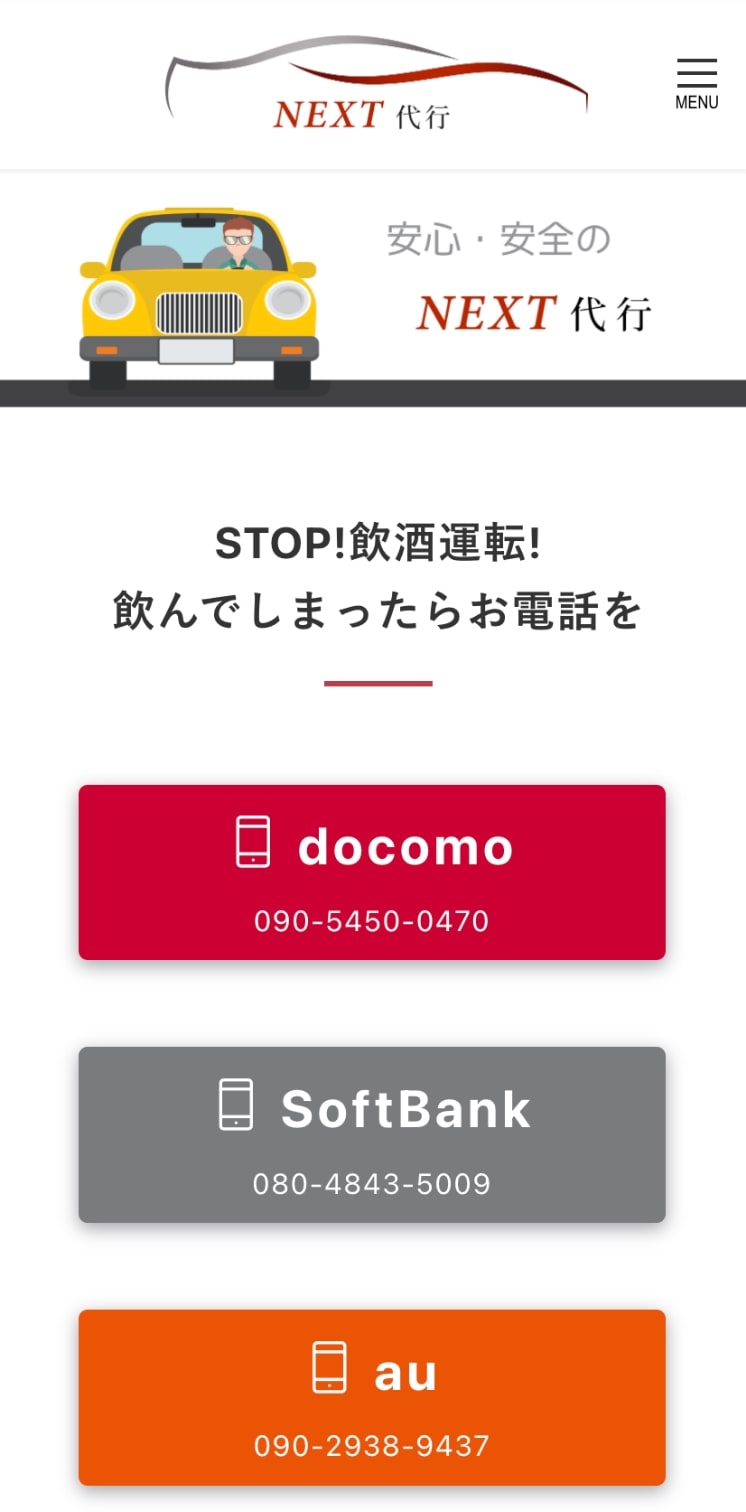
Task: Open the MENU hamburger button
Action: [x=696, y=84]
